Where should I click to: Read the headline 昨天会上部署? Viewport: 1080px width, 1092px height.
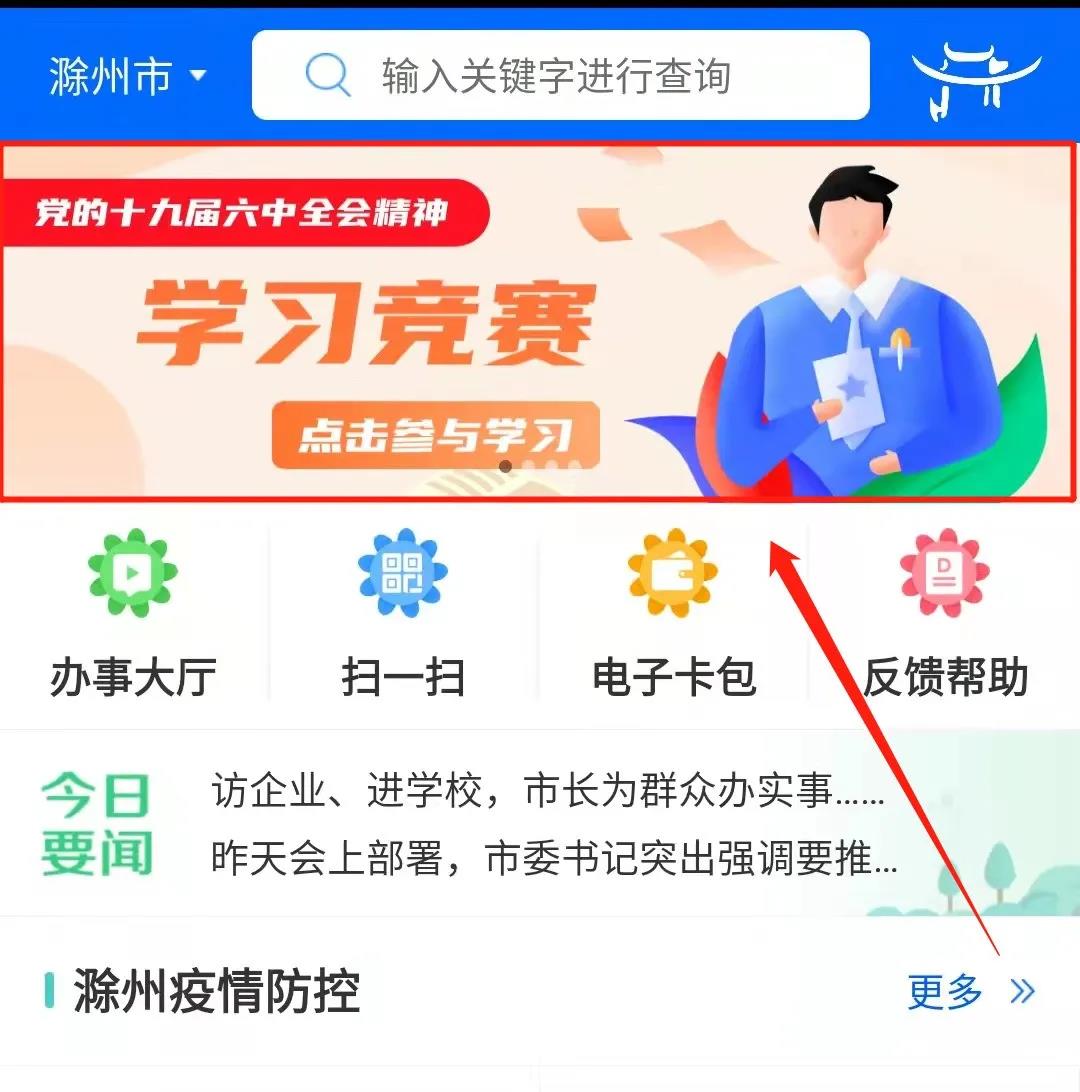553,858
